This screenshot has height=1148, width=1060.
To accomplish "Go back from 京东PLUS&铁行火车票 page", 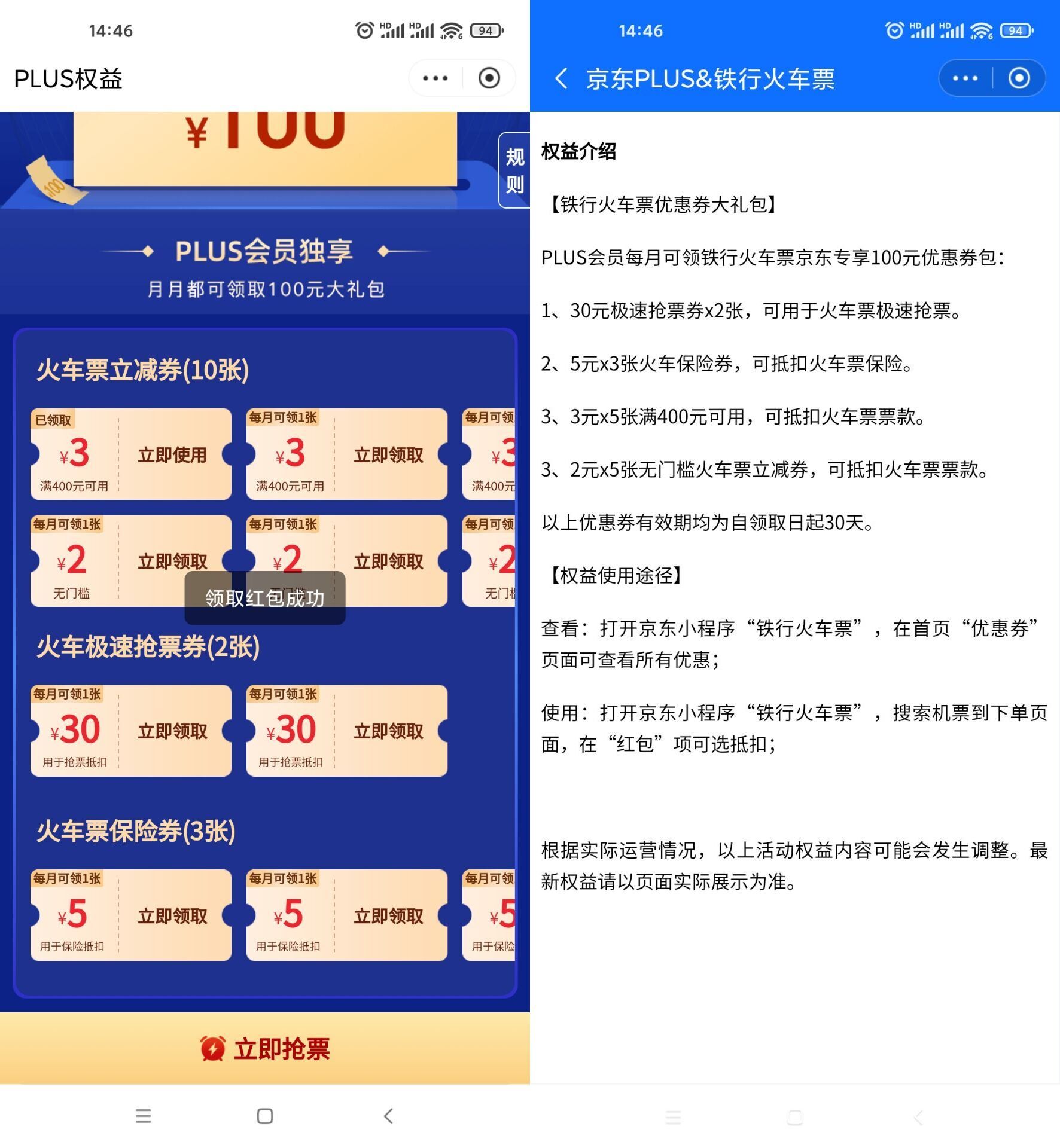I will tap(561, 78).
